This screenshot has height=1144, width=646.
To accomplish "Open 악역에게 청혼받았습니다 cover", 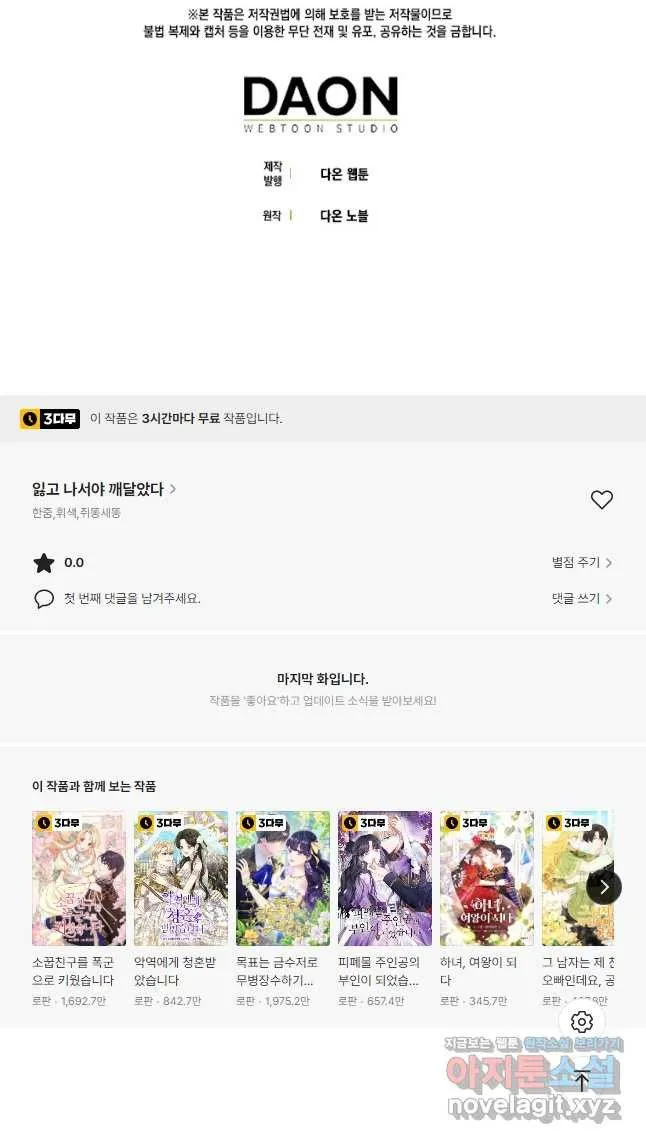I will 181,878.
